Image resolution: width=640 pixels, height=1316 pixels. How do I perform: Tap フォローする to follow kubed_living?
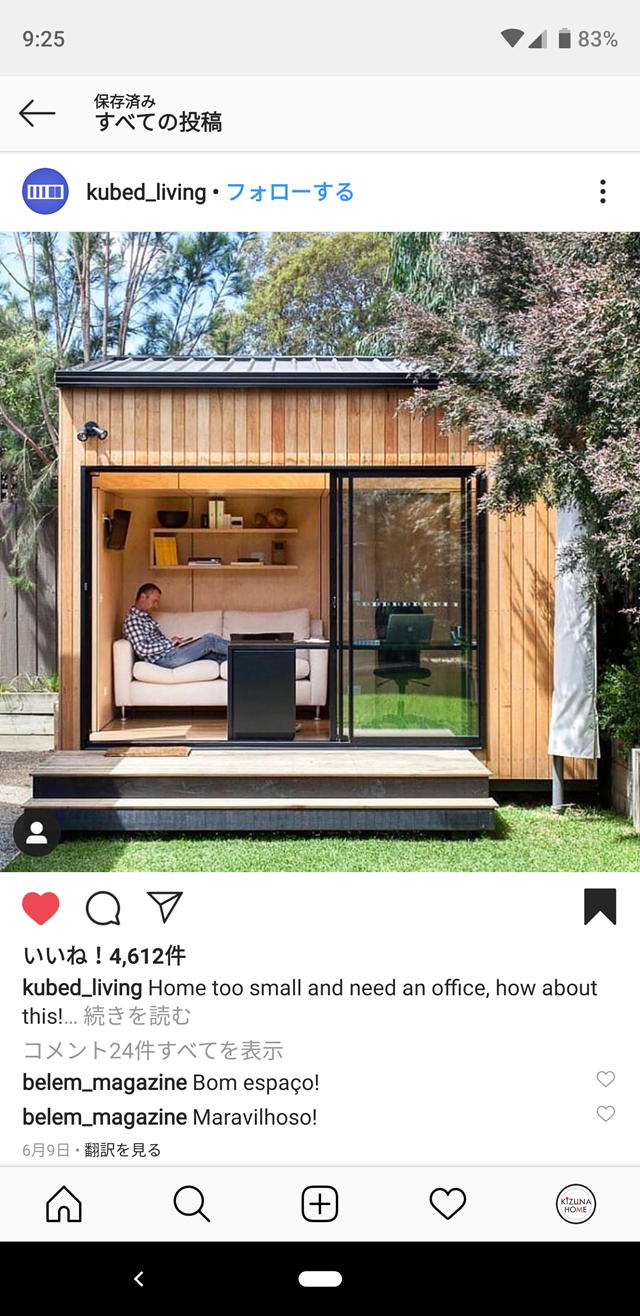(x=290, y=192)
